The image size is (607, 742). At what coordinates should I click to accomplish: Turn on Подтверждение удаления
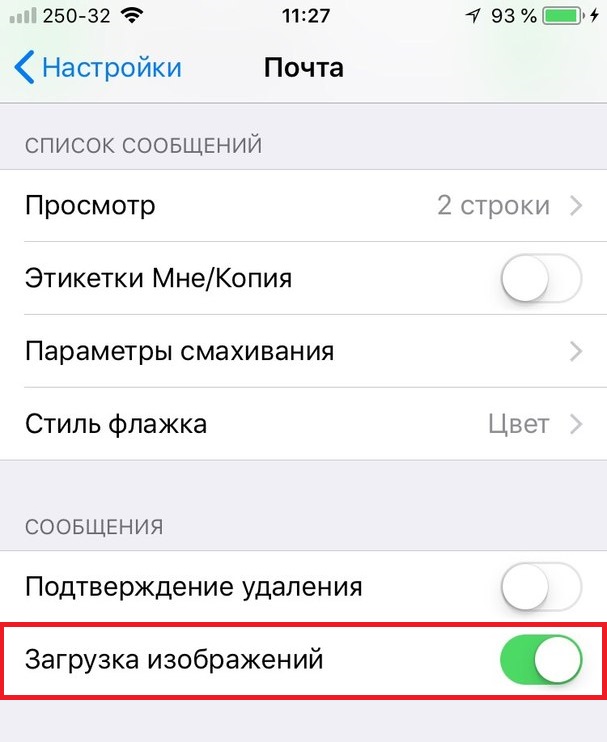(541, 587)
